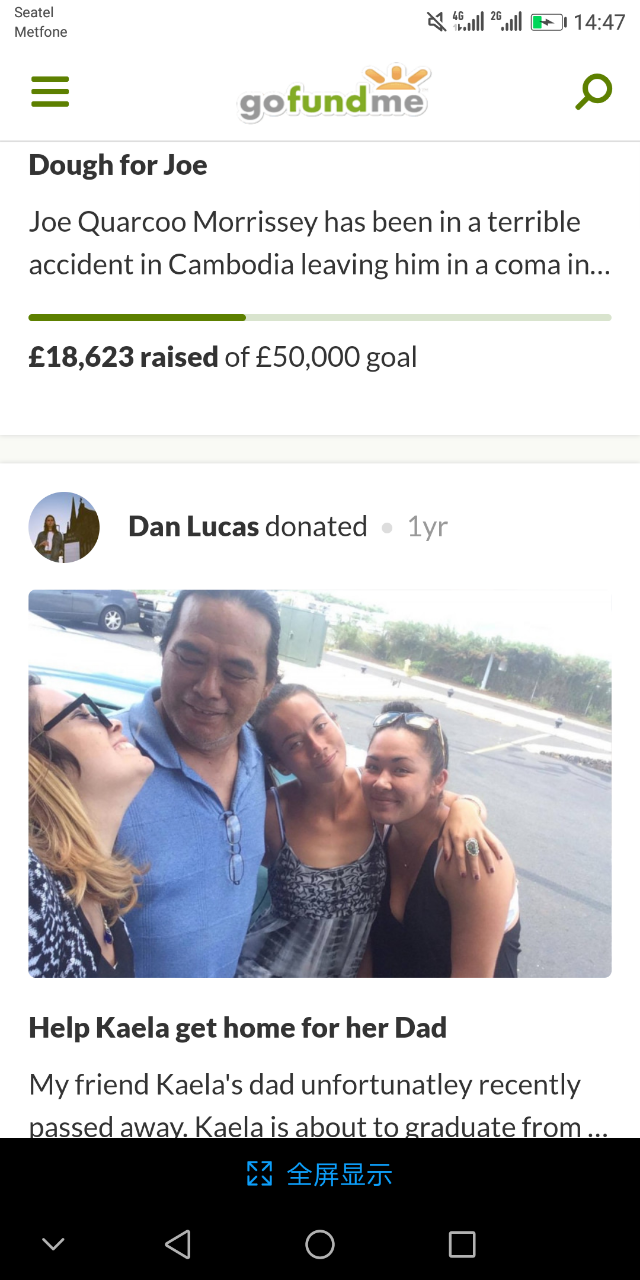Image resolution: width=640 pixels, height=1280 pixels.
Task: Open Help Kaela get home for her Dad
Action: point(238,1027)
